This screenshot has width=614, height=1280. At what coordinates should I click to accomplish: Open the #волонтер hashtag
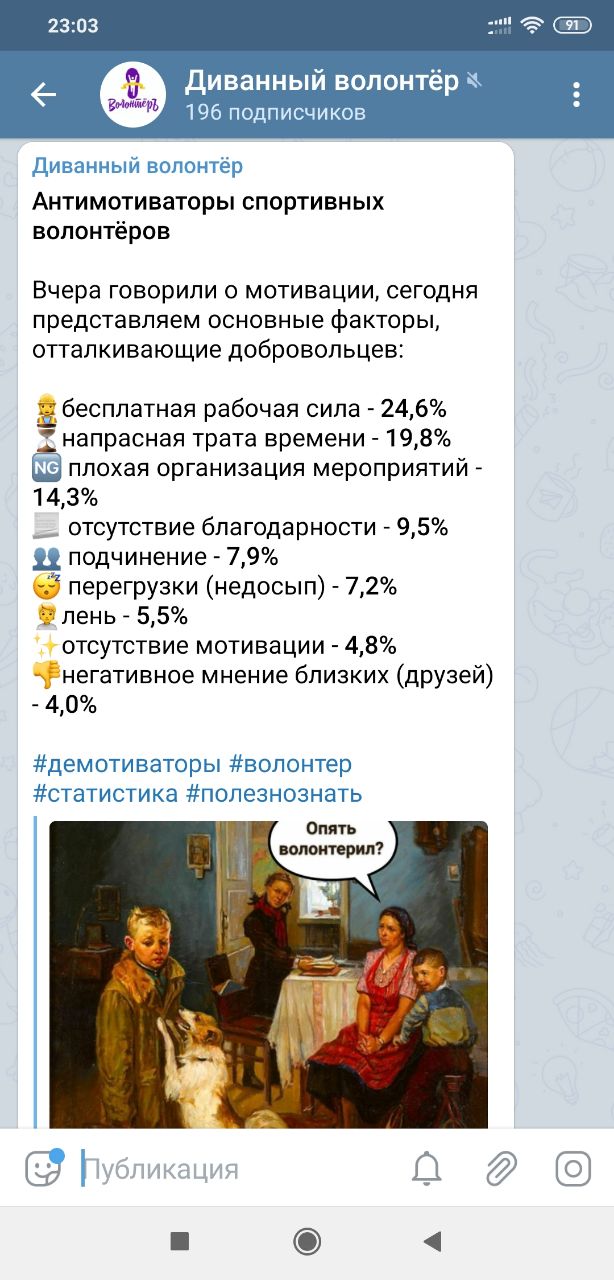pos(290,764)
